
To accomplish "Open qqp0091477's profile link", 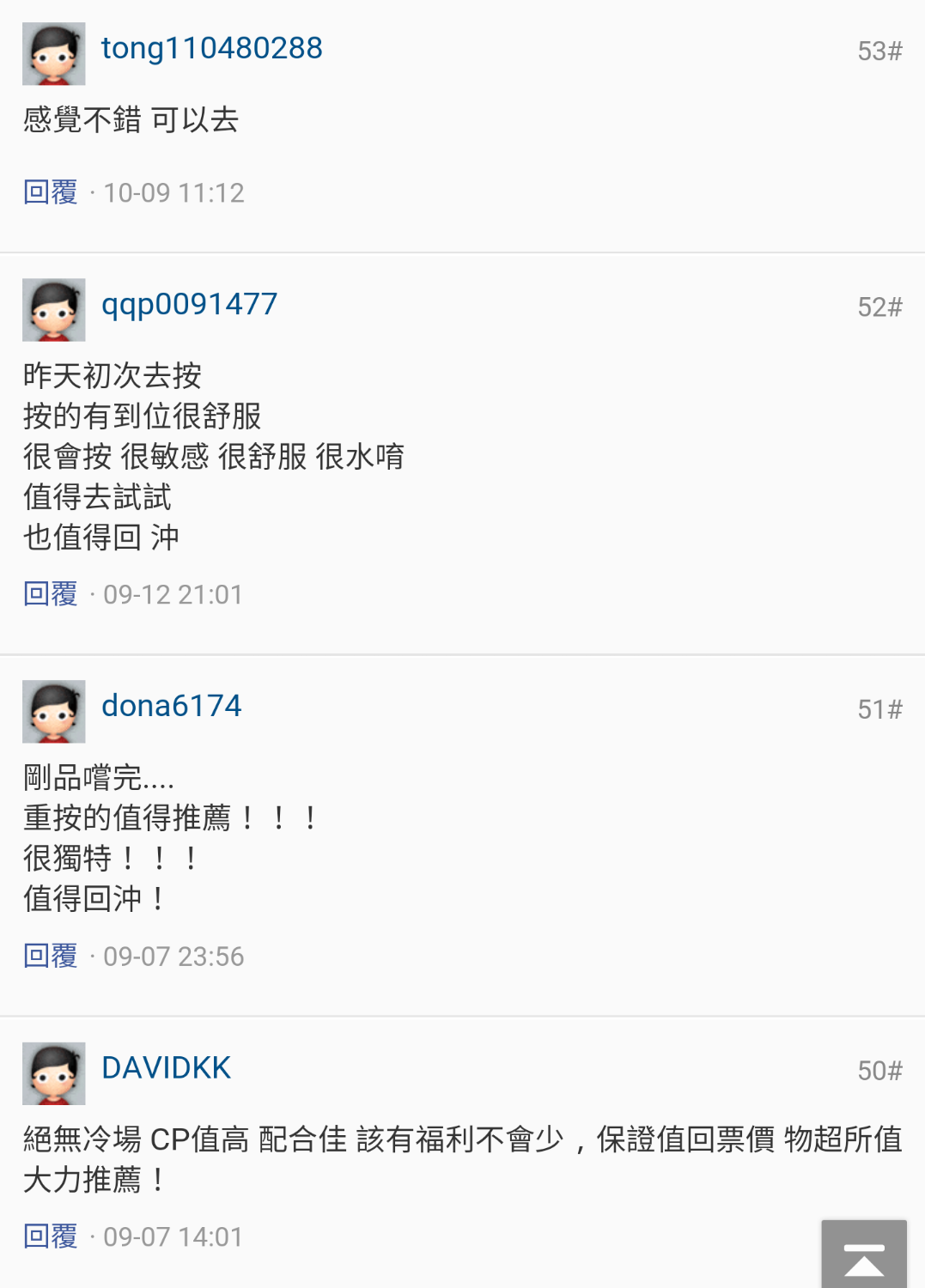I will (189, 305).
